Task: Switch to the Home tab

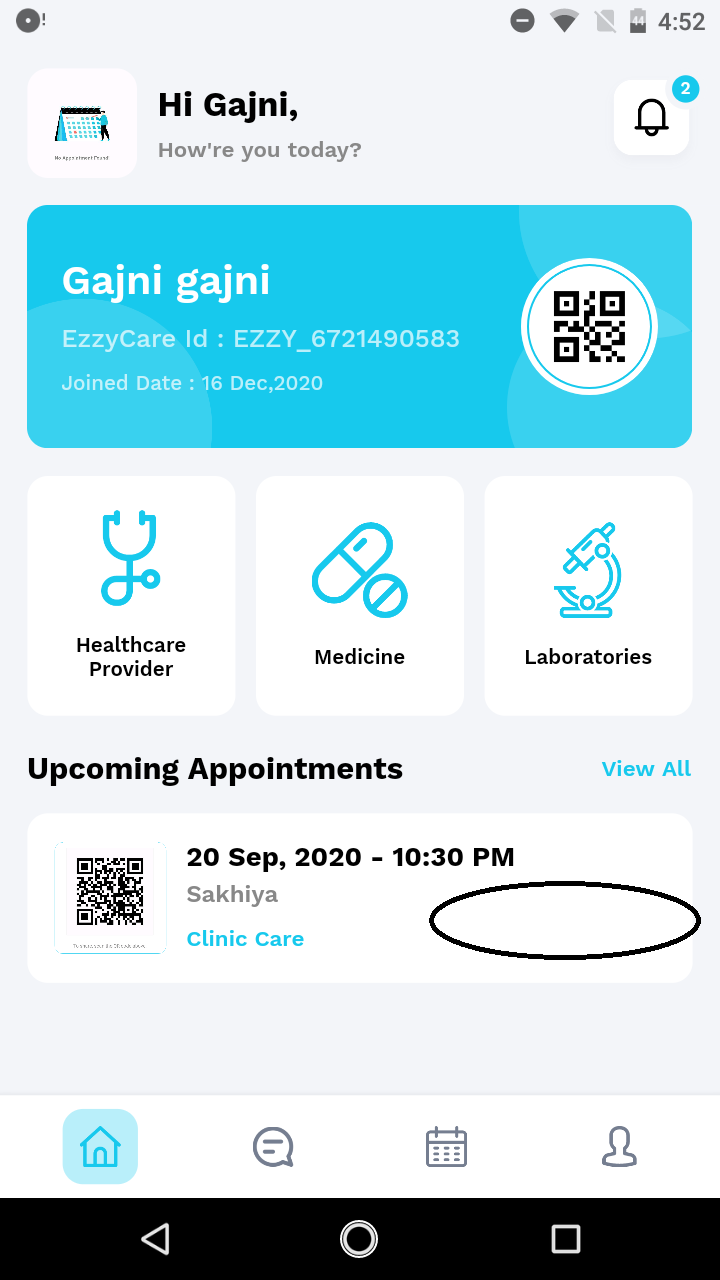Action: [100, 1146]
